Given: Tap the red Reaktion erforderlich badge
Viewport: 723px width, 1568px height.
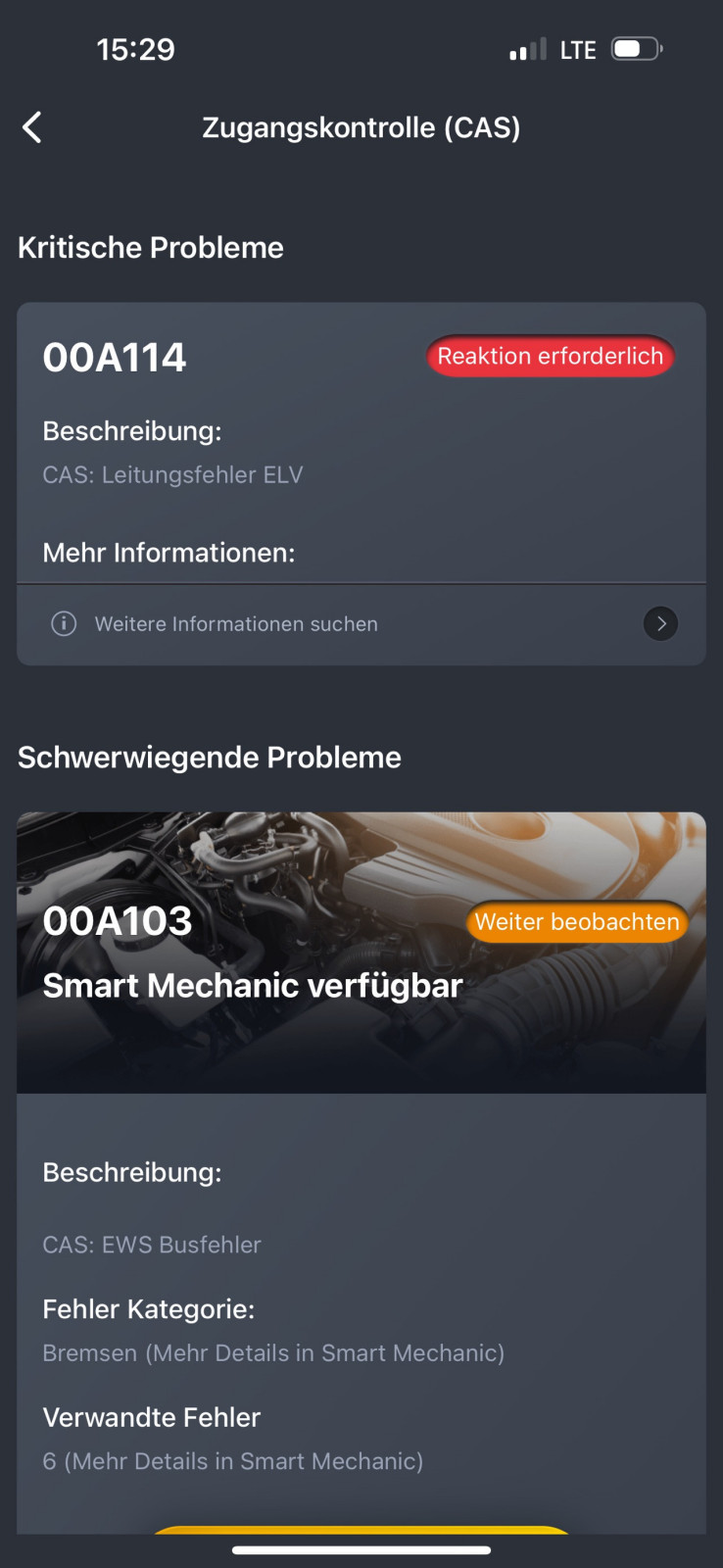Looking at the screenshot, I should pos(549,356).
